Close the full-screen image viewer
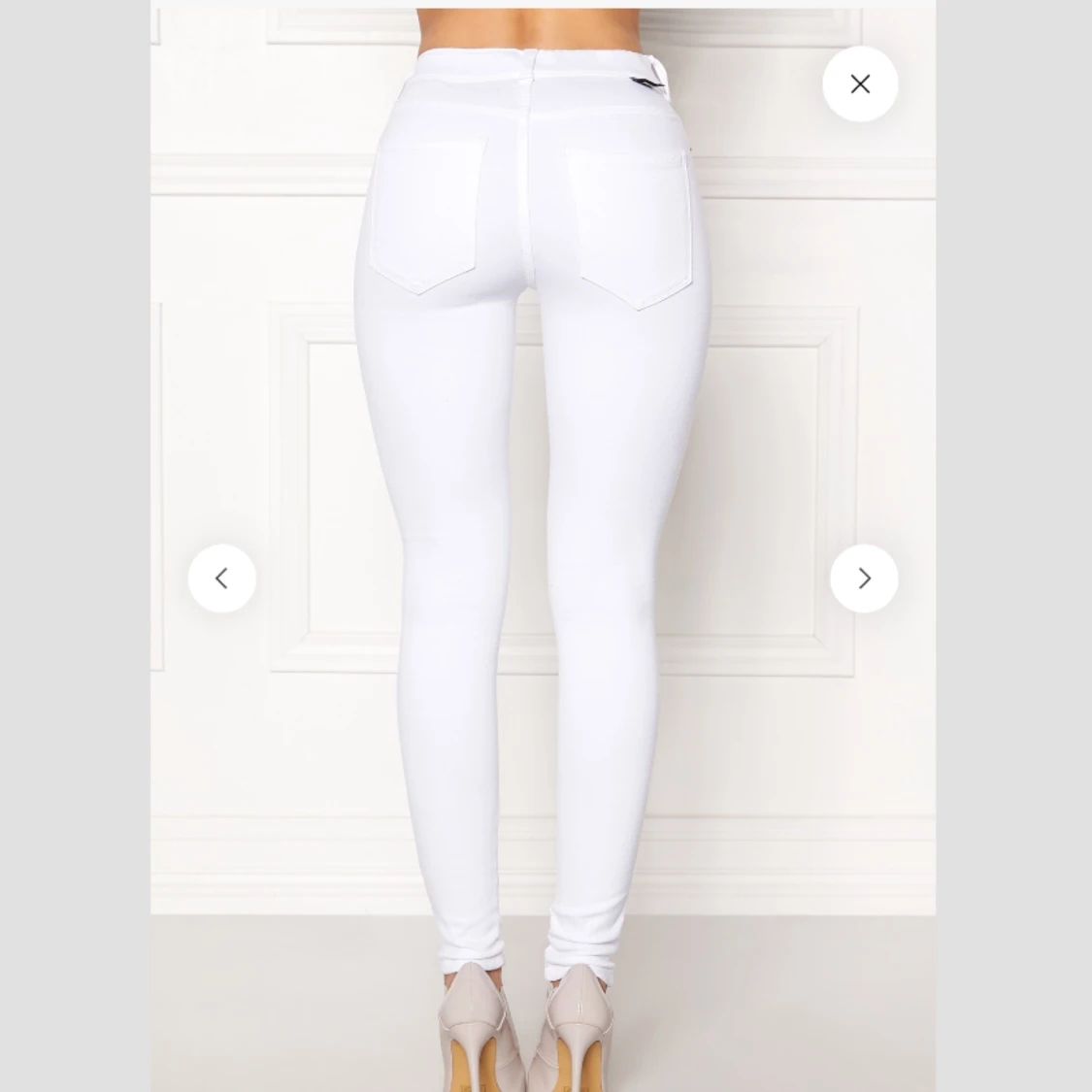This screenshot has height=1092, width=1092. tap(860, 84)
